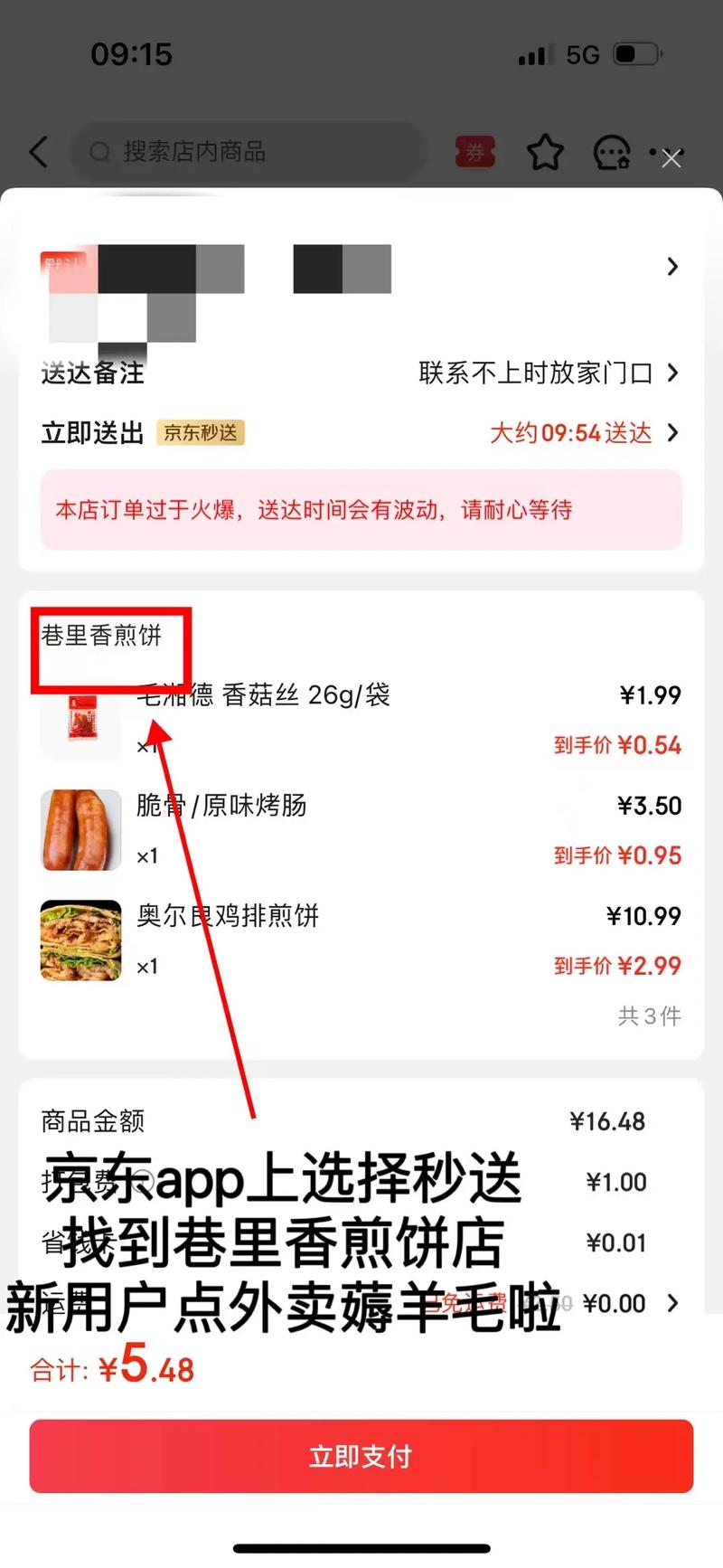The width and height of the screenshot is (723, 1568).
Task: Expand the 免配送费 fee details row
Action: [x=672, y=1303]
